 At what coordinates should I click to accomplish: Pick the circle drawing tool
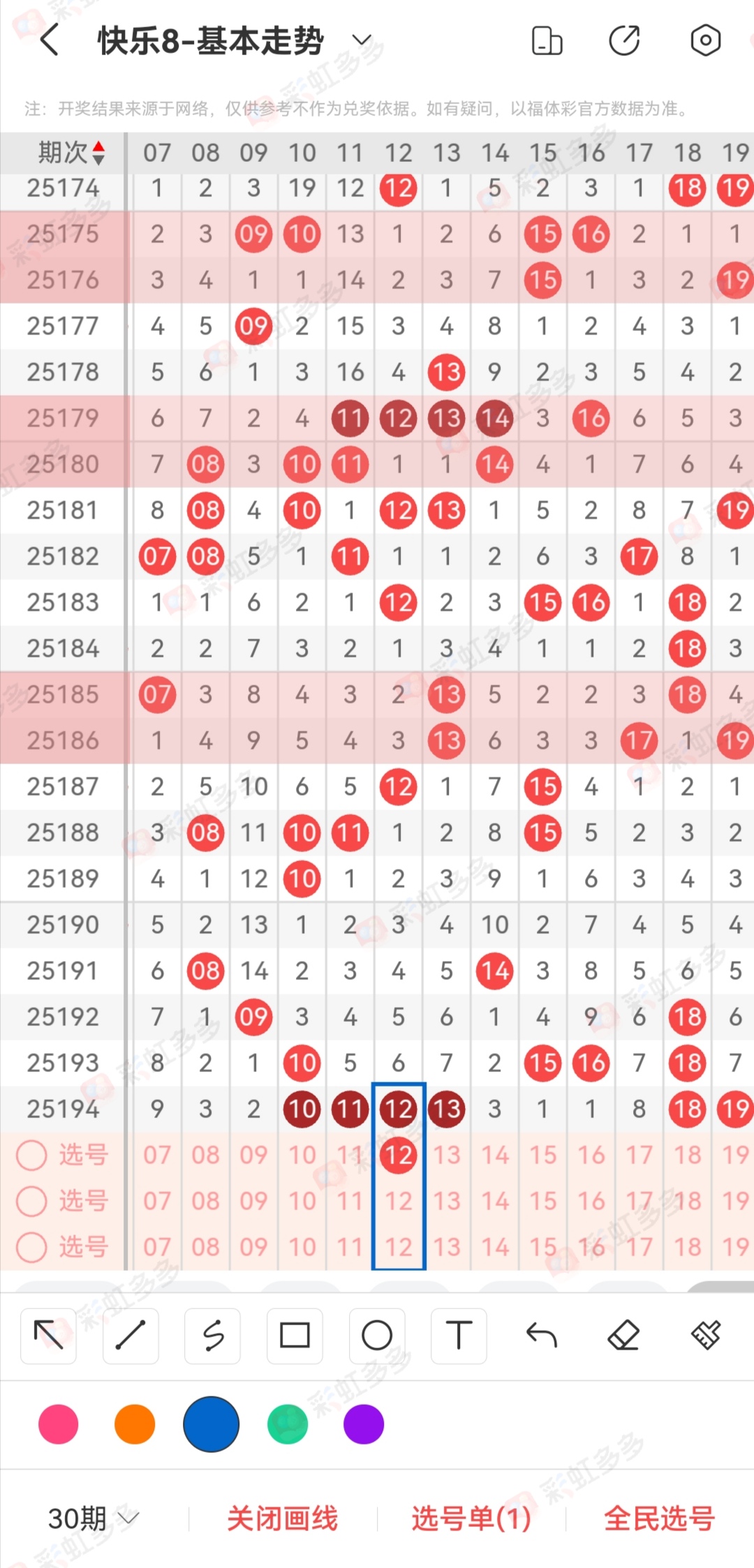click(x=377, y=1336)
